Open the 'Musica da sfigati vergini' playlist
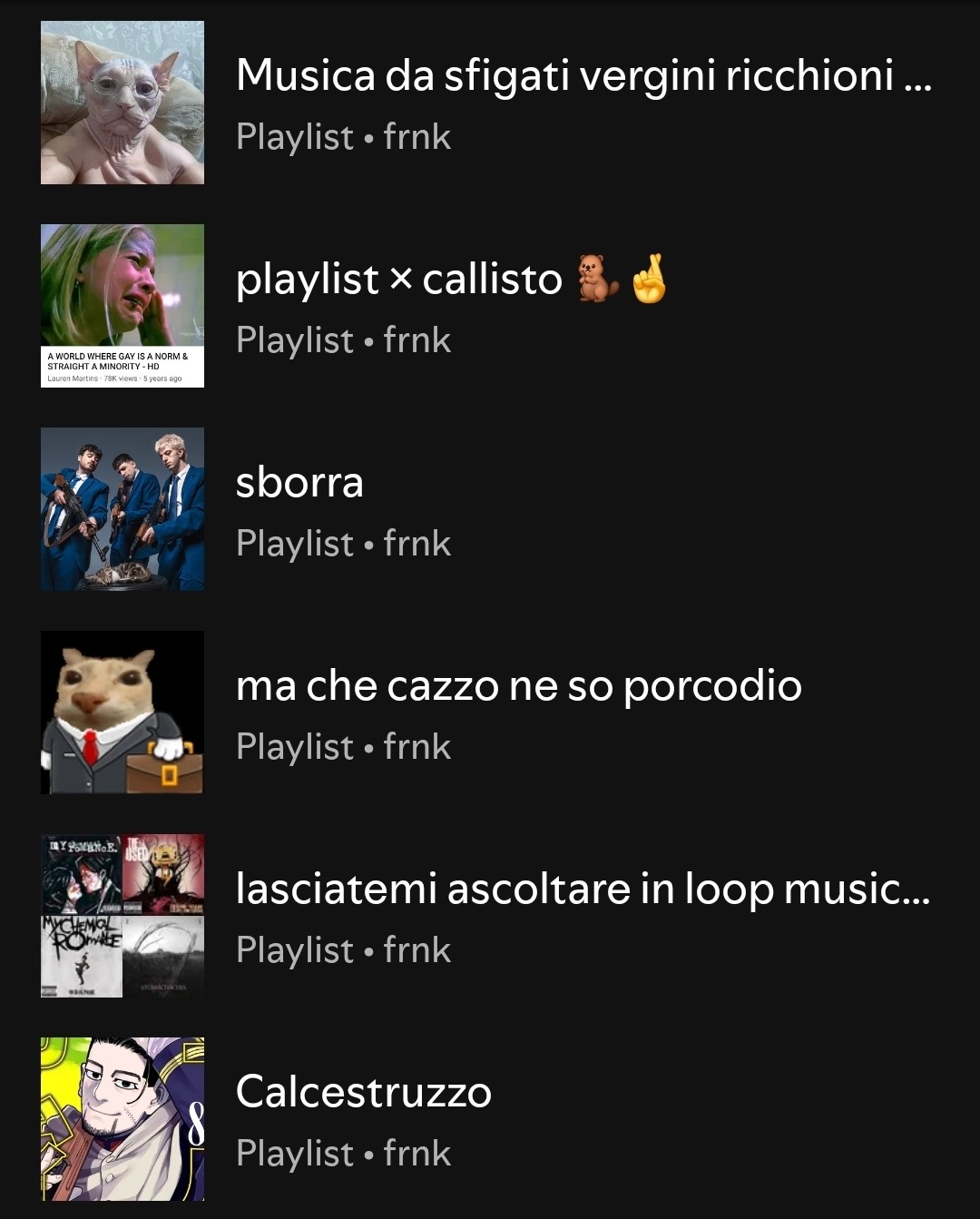 pos(490,103)
